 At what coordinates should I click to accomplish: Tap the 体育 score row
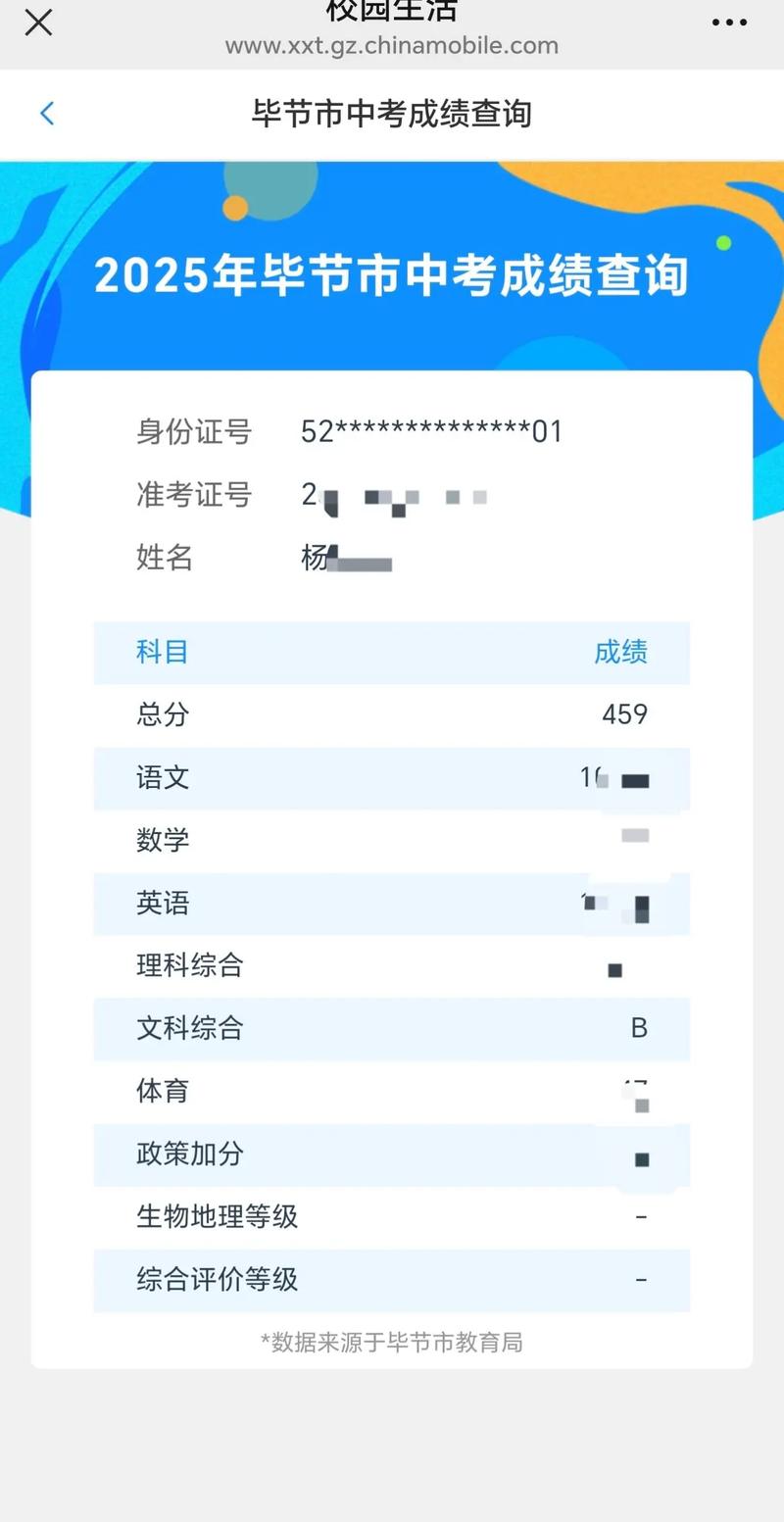tap(391, 1092)
